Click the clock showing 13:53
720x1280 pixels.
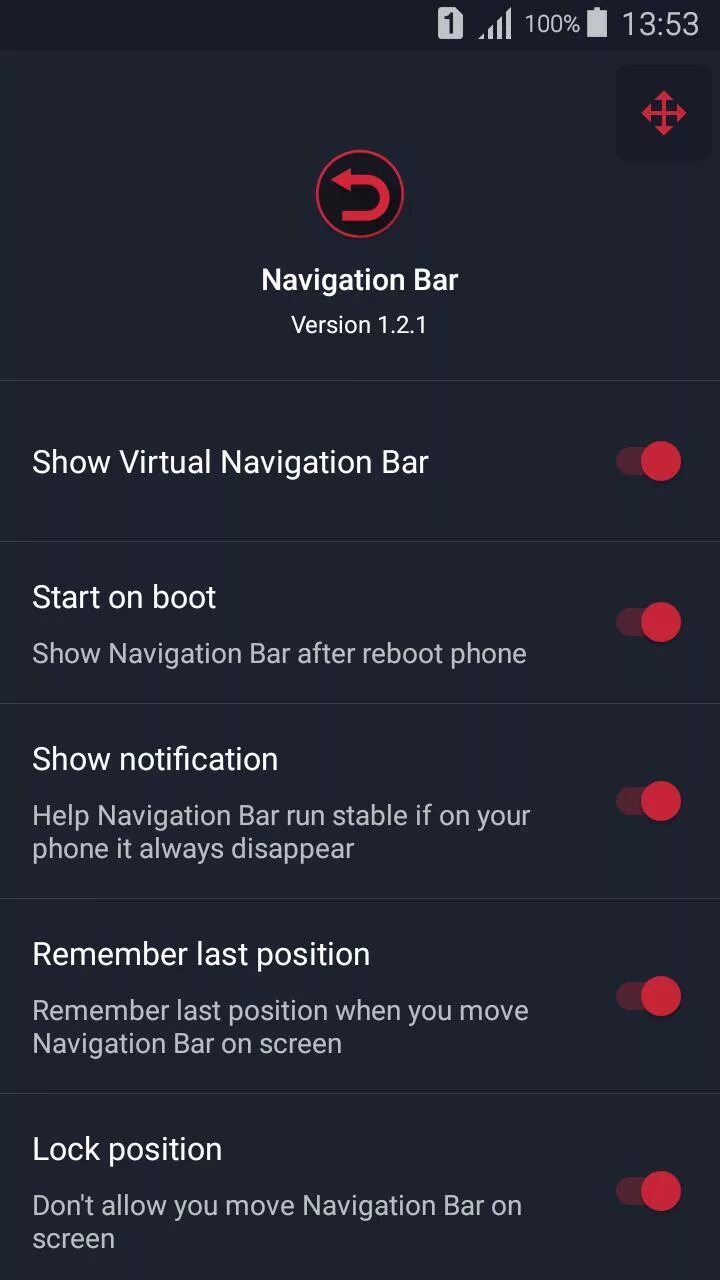662,22
